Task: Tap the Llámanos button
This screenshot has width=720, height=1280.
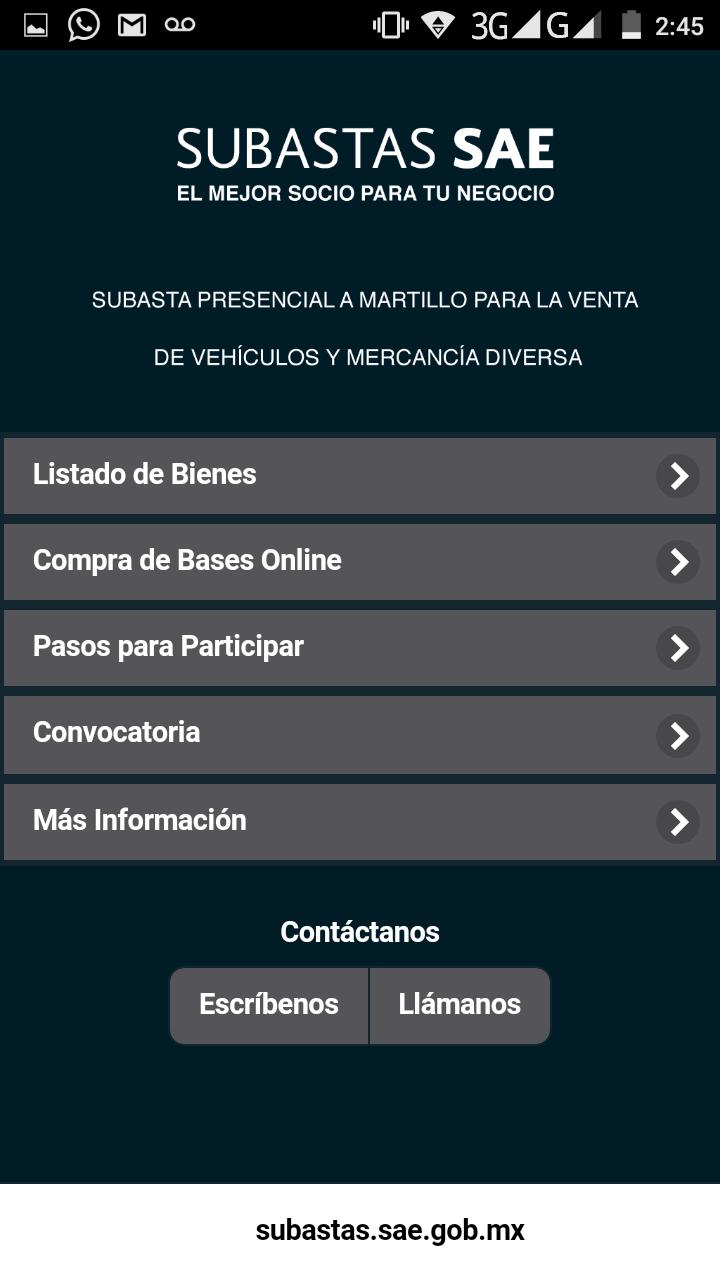Action: pos(460,1005)
